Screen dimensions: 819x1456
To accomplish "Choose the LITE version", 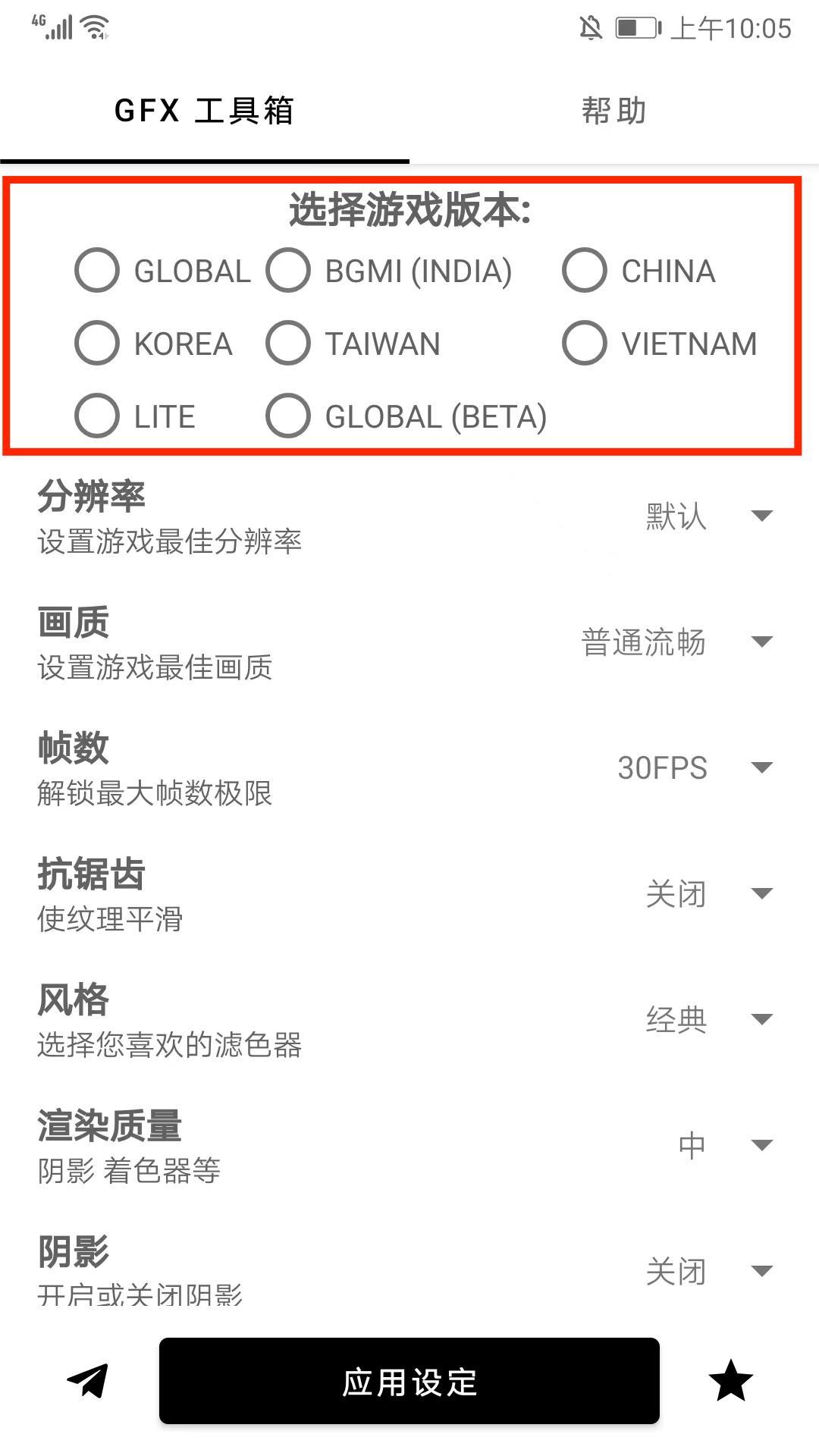I will [x=96, y=416].
